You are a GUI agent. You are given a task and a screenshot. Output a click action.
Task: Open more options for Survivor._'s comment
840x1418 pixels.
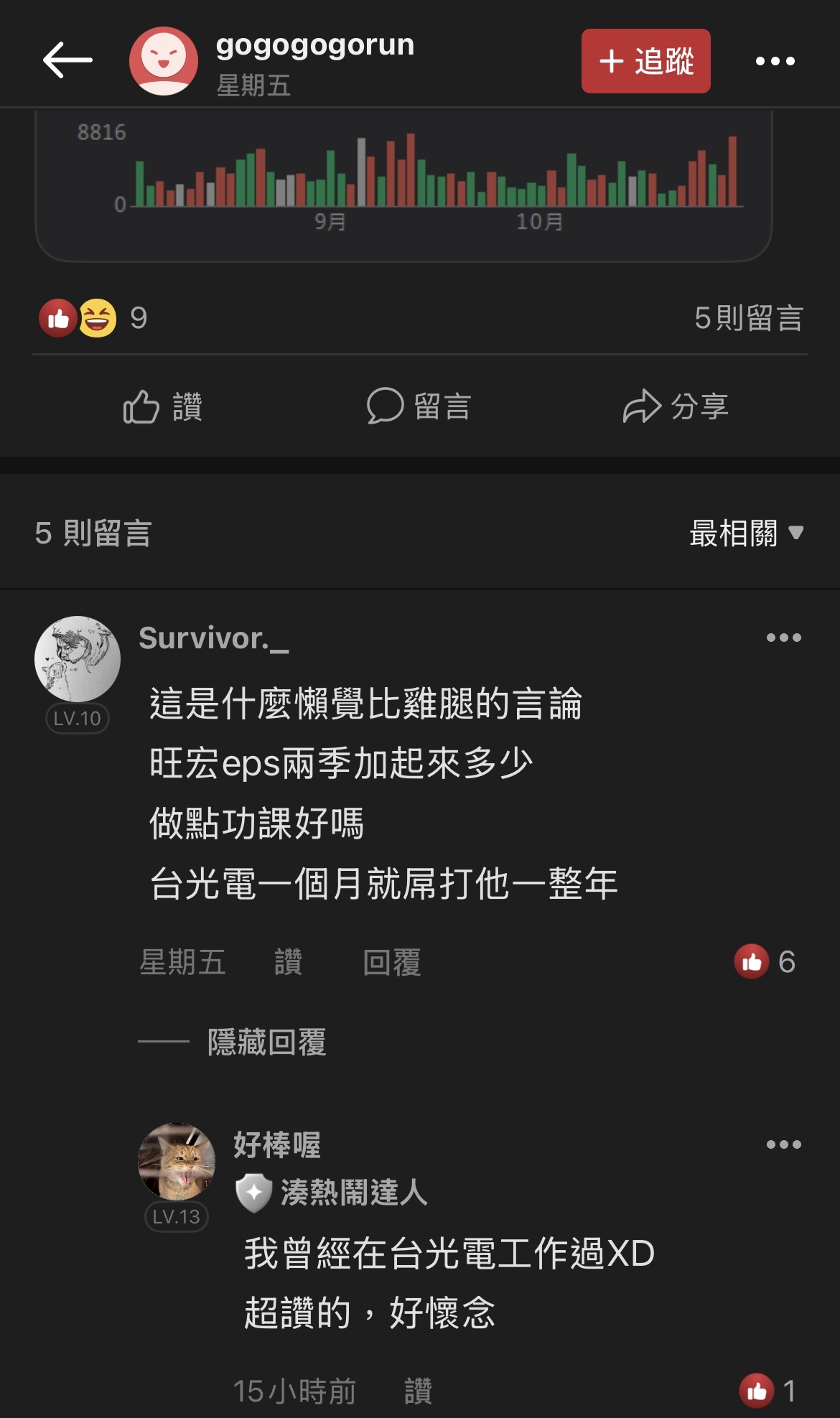[x=783, y=638]
